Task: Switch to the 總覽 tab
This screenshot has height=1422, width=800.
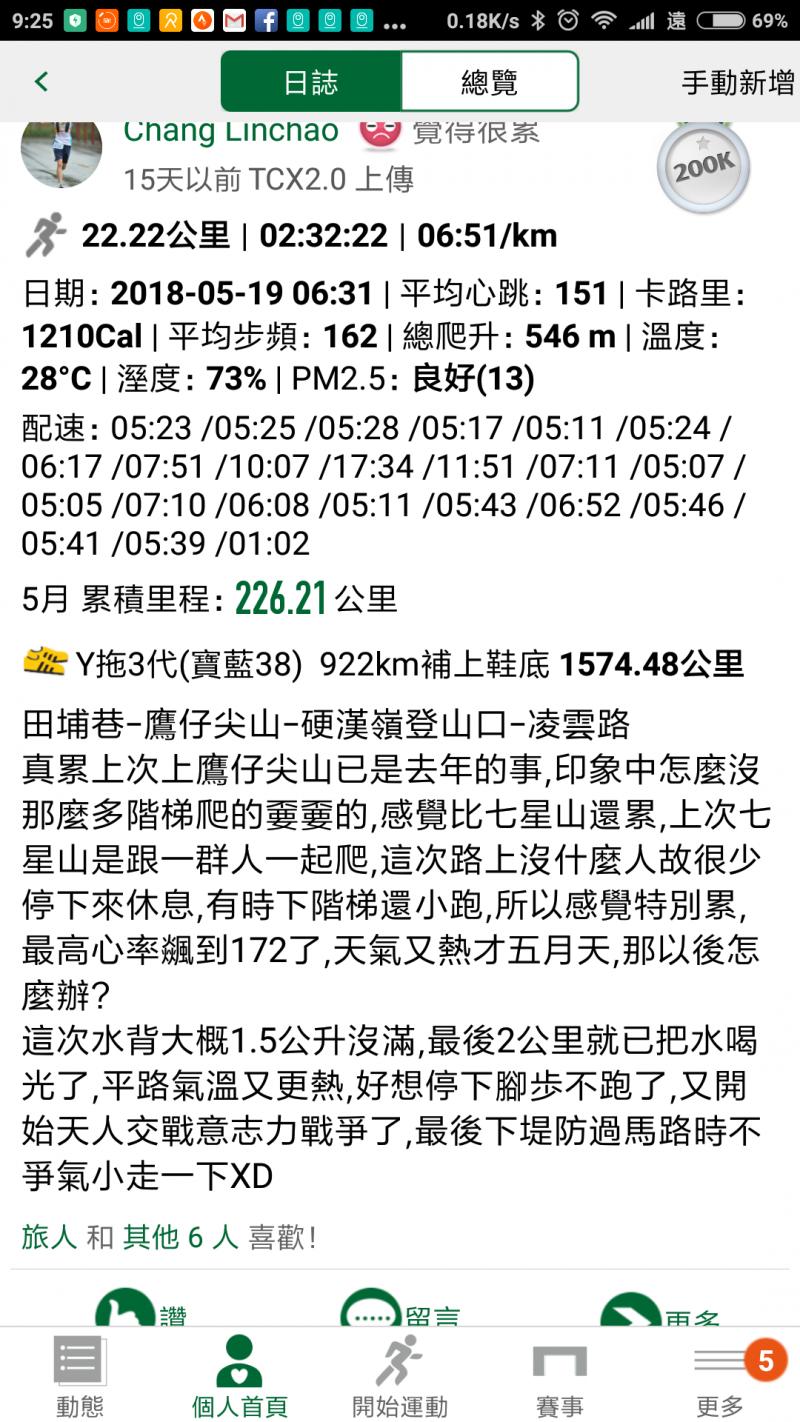Action: (x=489, y=82)
